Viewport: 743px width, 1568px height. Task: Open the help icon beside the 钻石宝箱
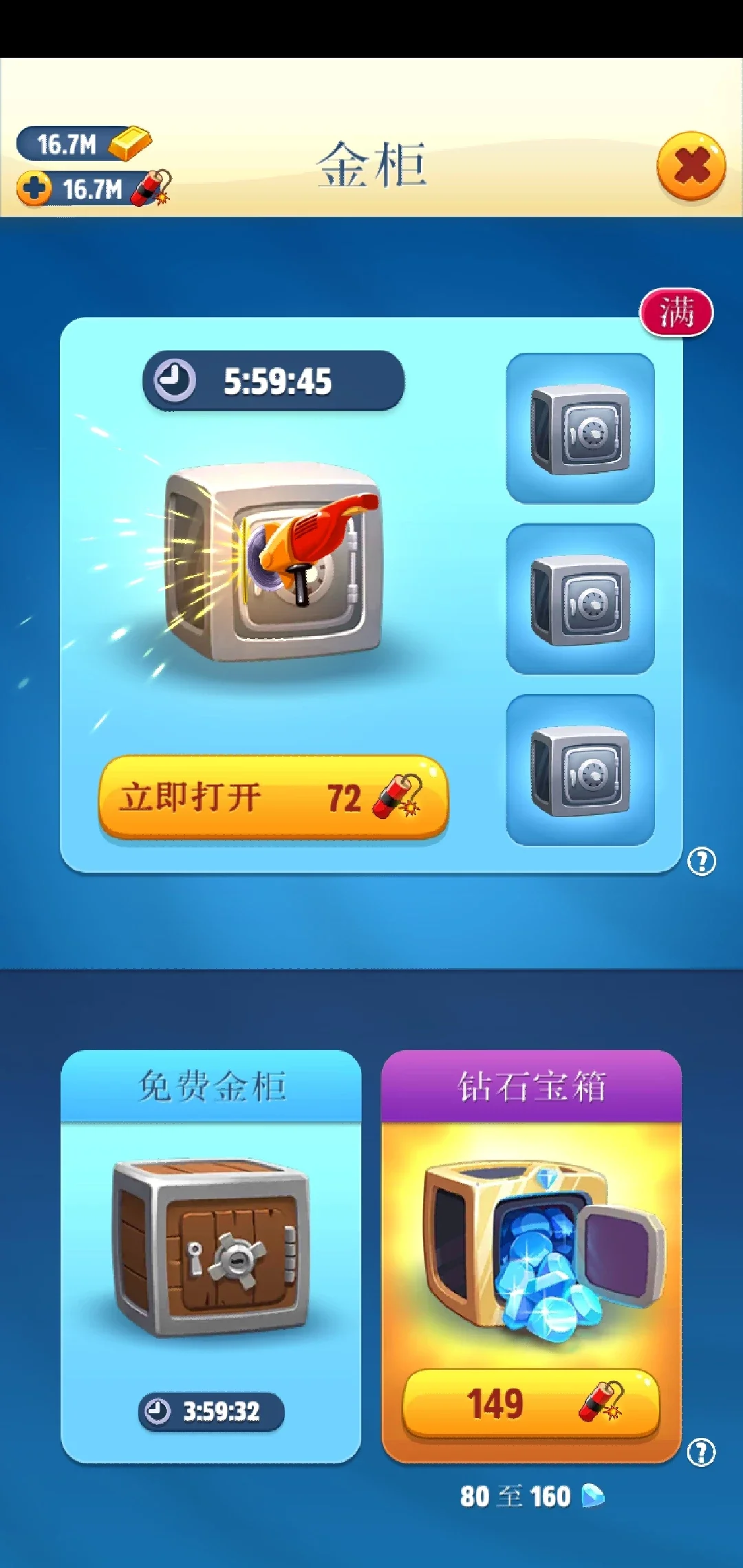[x=701, y=1452]
